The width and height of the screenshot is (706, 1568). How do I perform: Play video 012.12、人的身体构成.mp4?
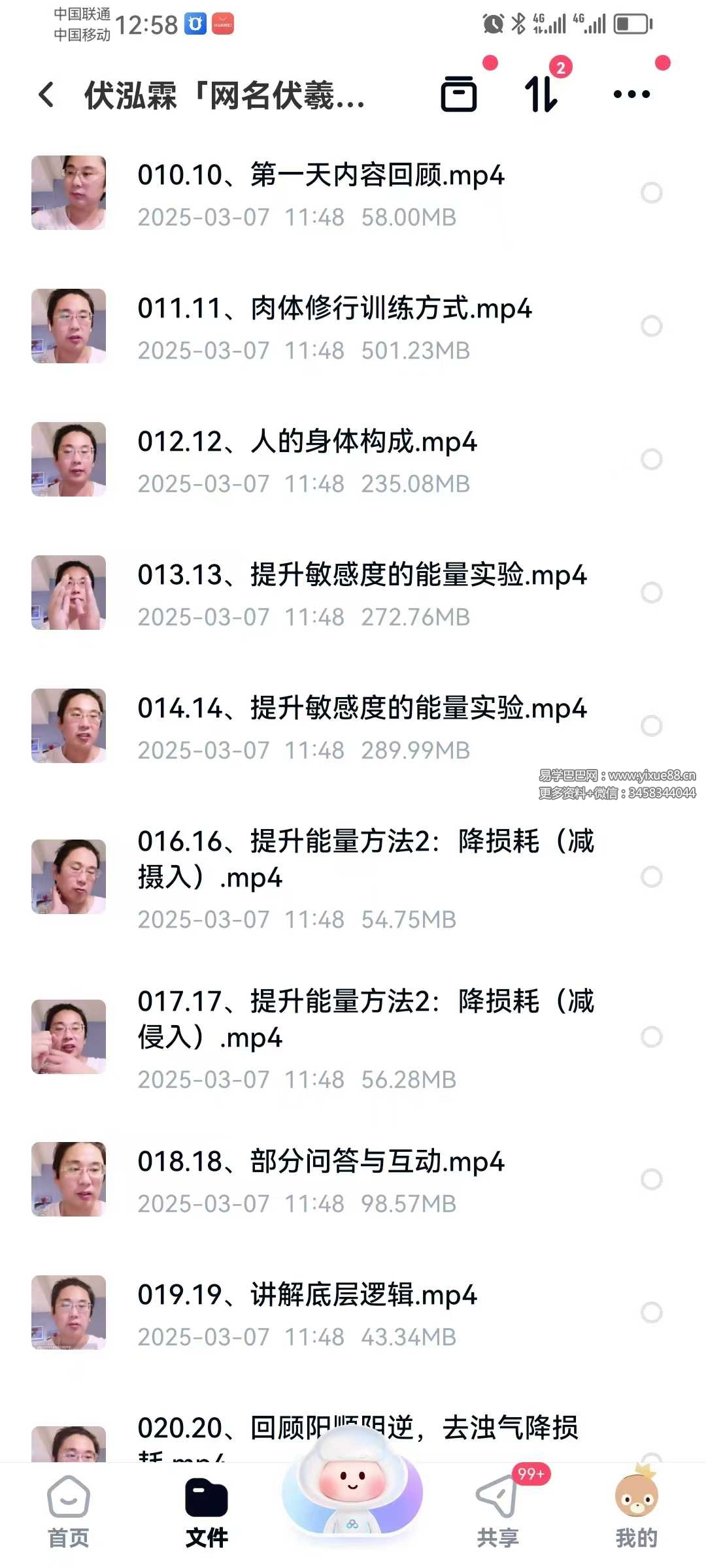(307, 443)
